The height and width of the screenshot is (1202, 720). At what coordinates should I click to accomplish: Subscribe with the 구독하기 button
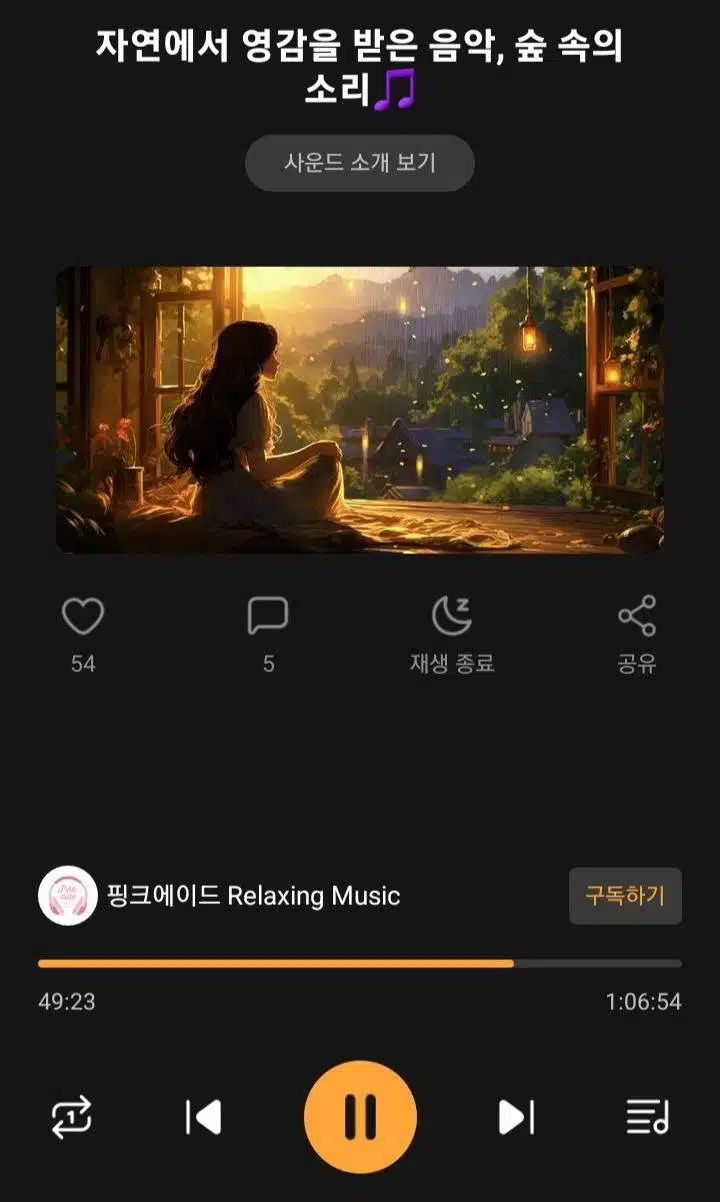[625, 896]
